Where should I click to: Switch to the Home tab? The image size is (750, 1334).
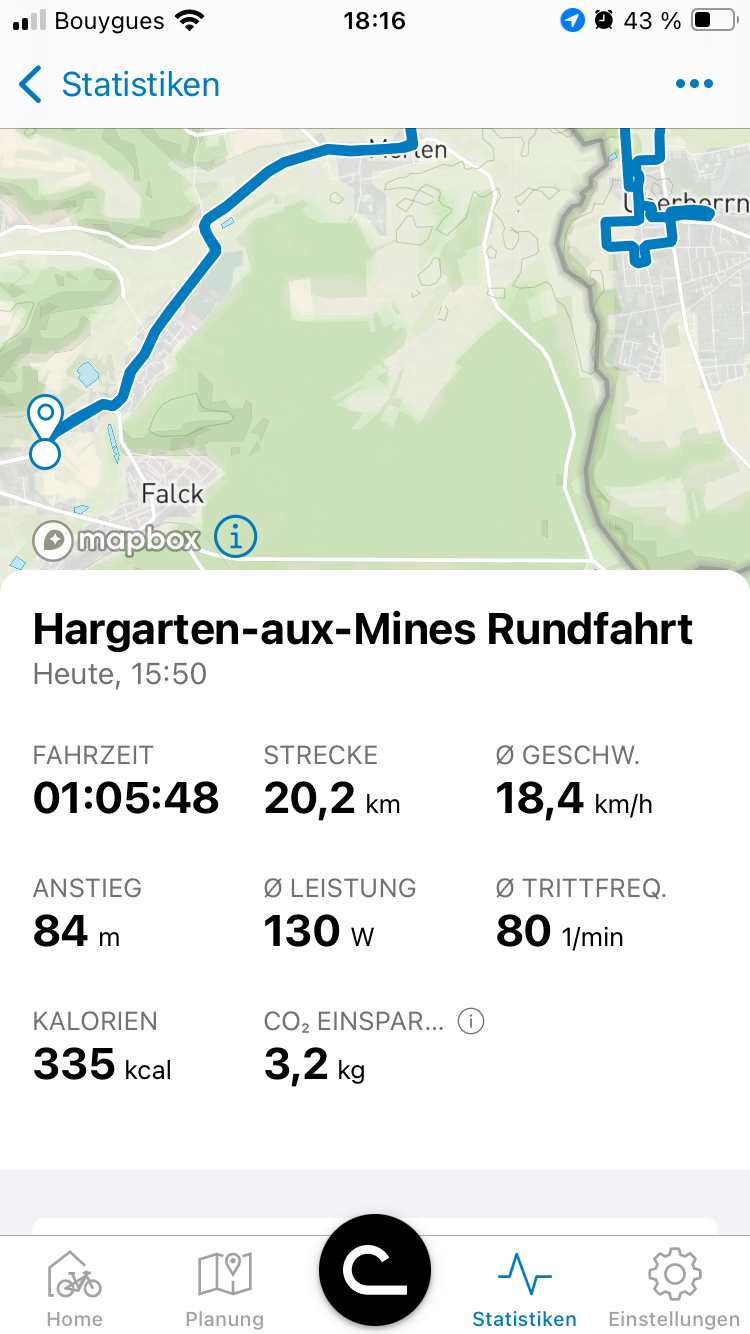(75, 1289)
